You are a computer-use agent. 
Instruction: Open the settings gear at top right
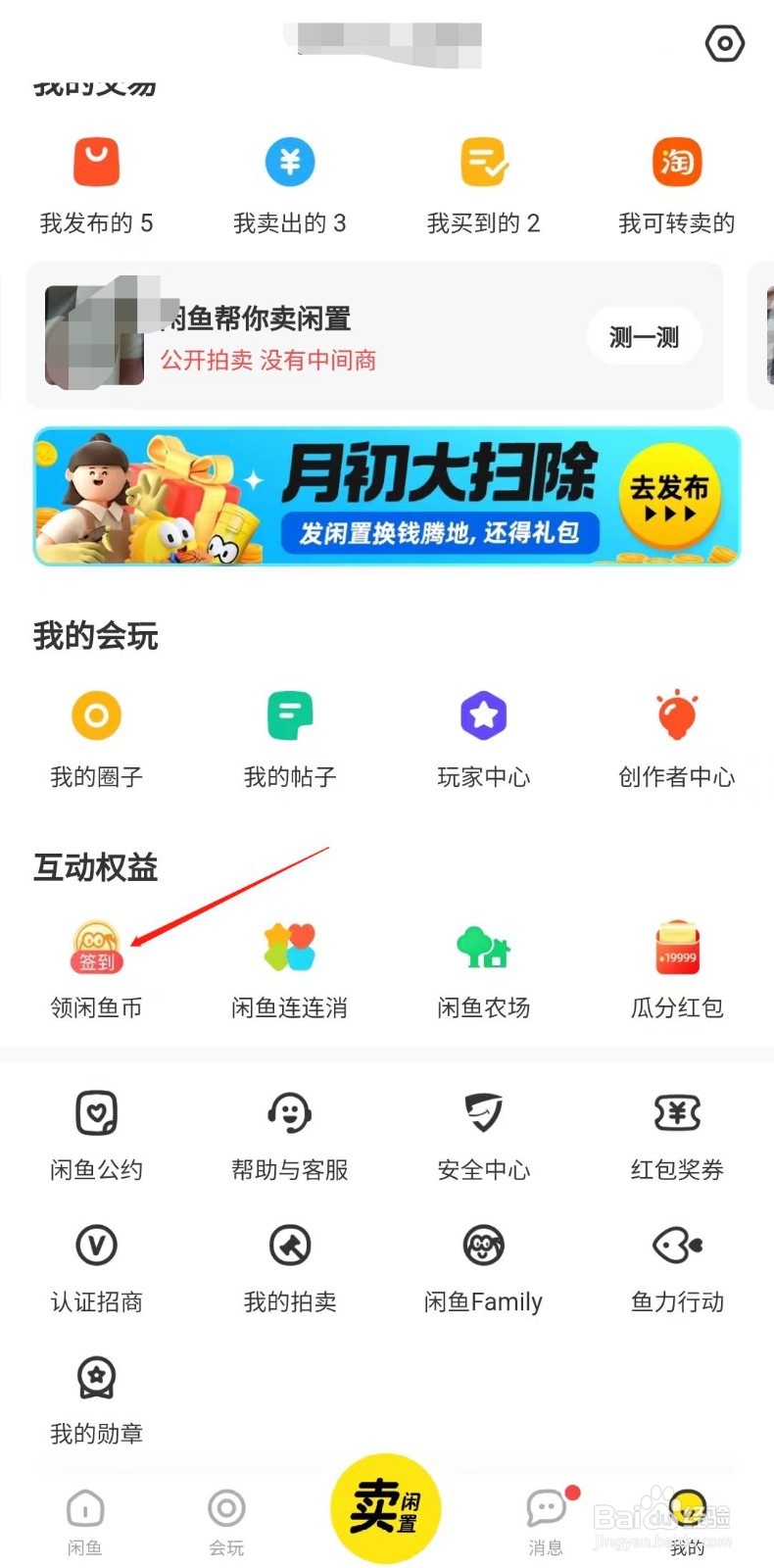[725, 44]
